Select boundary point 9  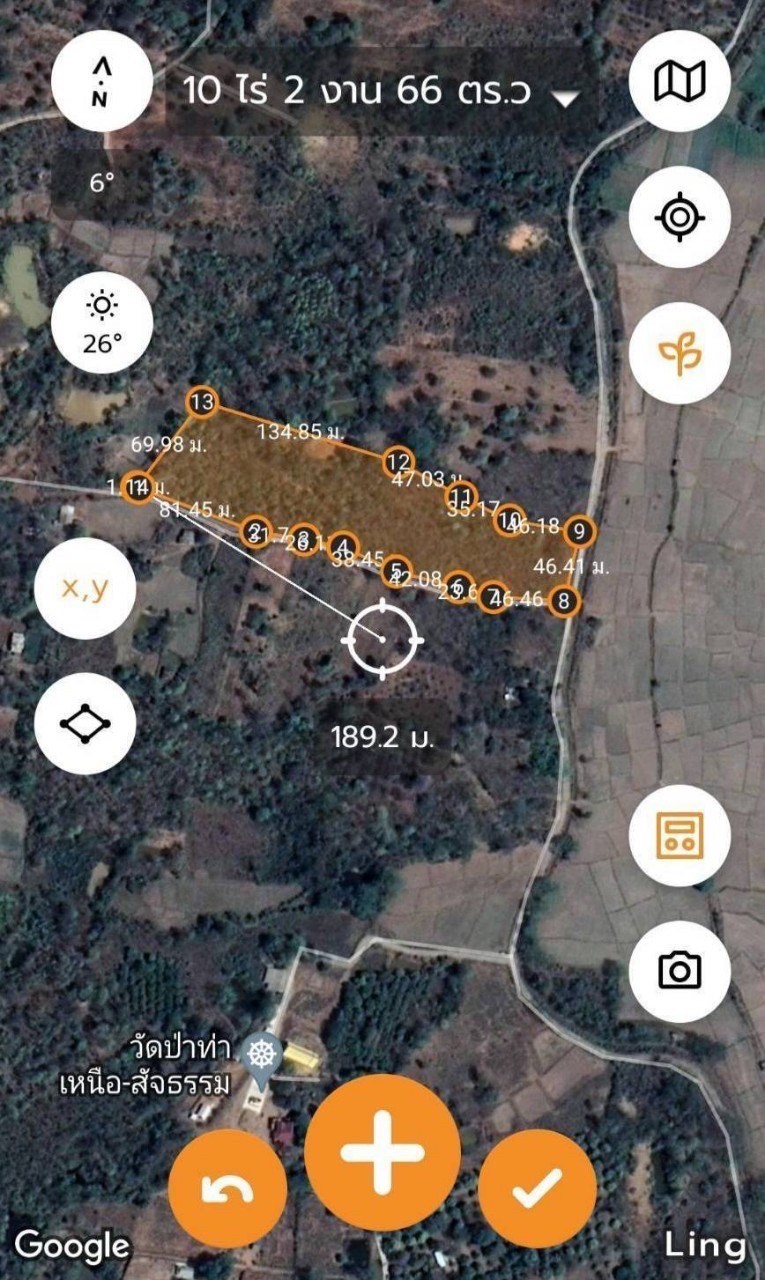point(579,531)
